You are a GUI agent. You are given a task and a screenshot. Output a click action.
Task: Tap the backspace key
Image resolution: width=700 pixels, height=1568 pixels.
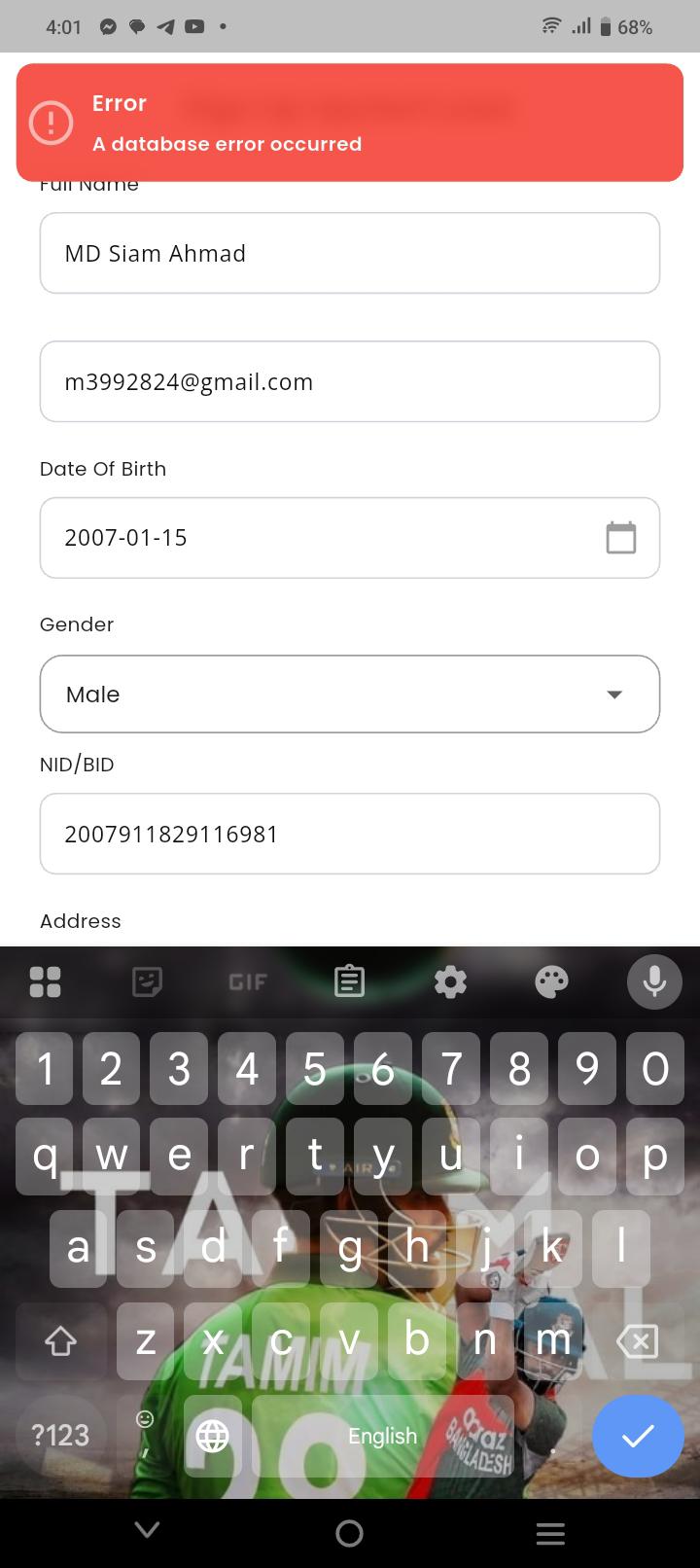pyautogui.click(x=638, y=1342)
